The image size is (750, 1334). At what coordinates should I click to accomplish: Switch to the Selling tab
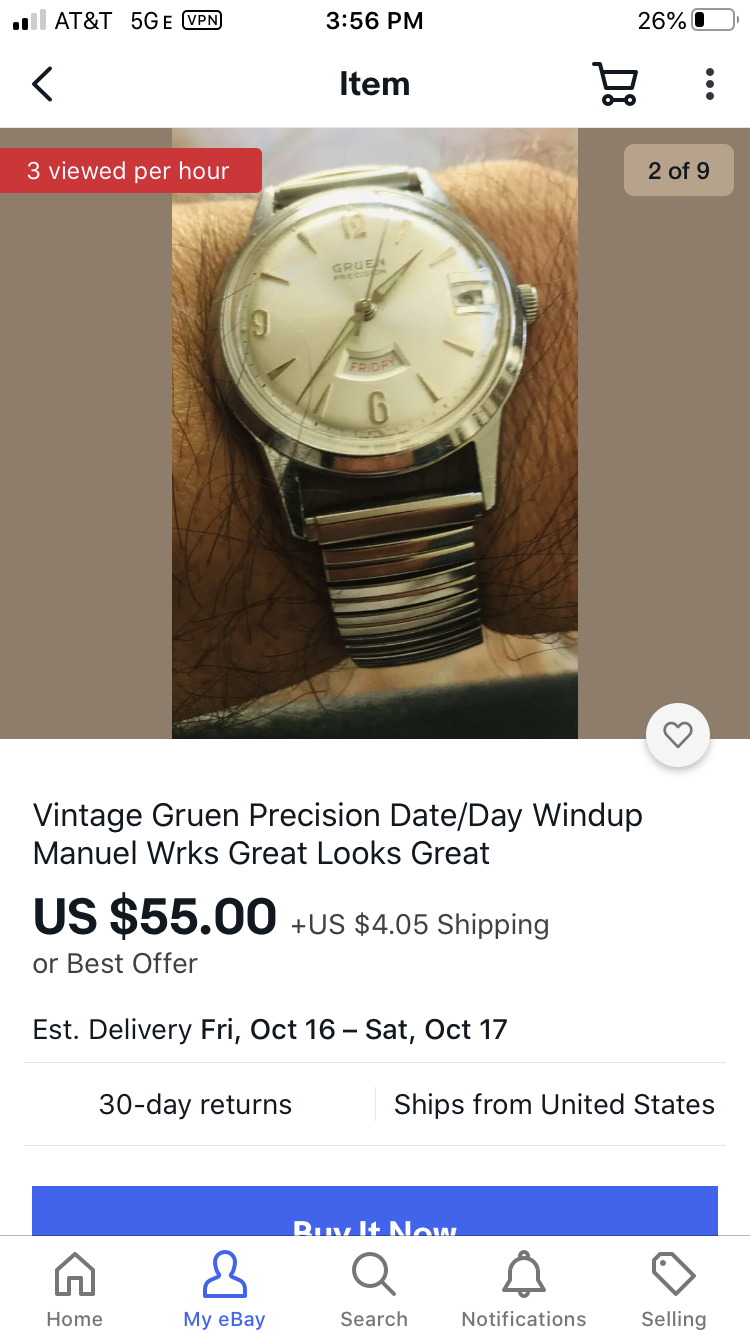[673, 1290]
